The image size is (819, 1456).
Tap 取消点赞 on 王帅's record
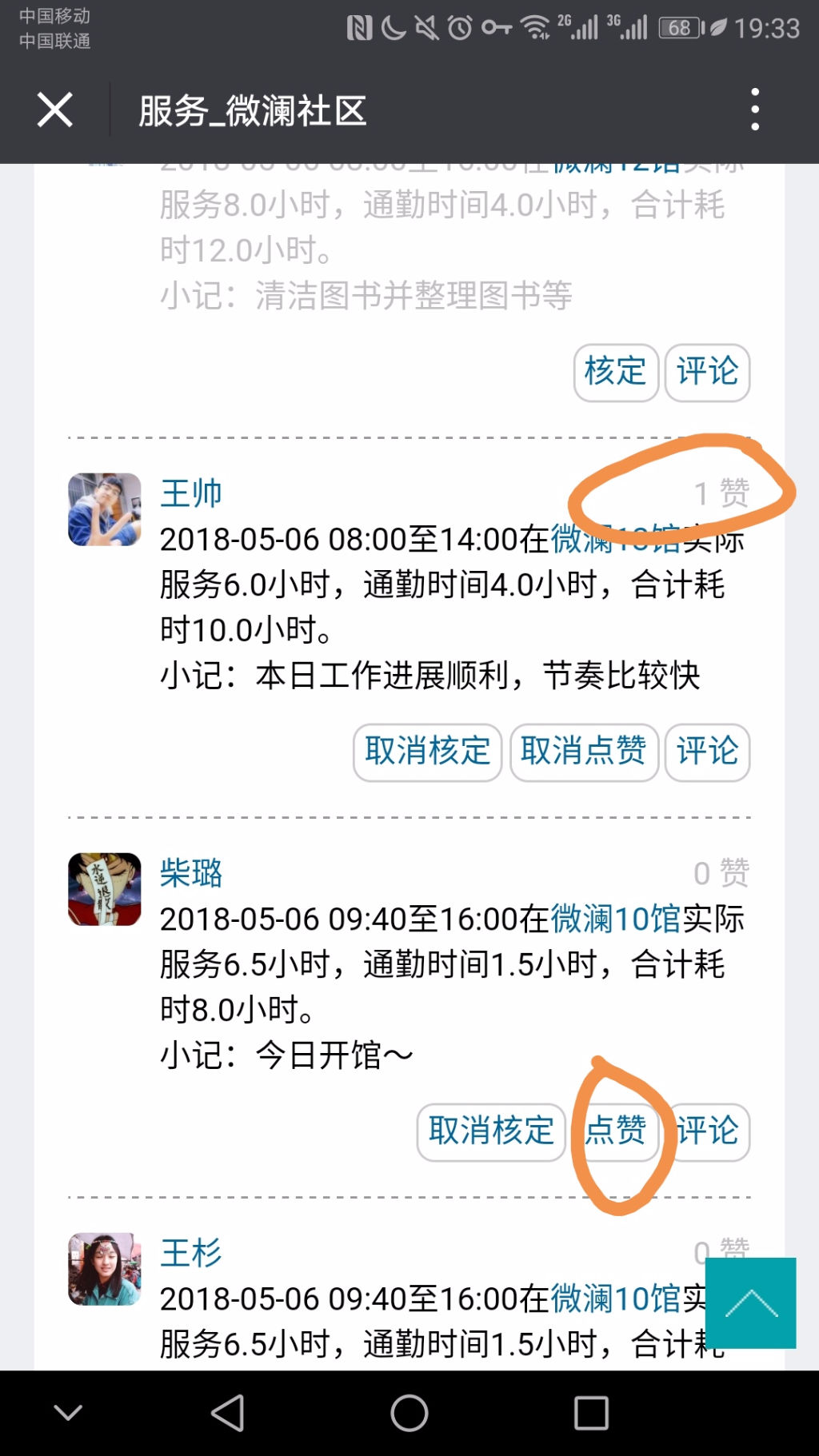pyautogui.click(x=584, y=752)
